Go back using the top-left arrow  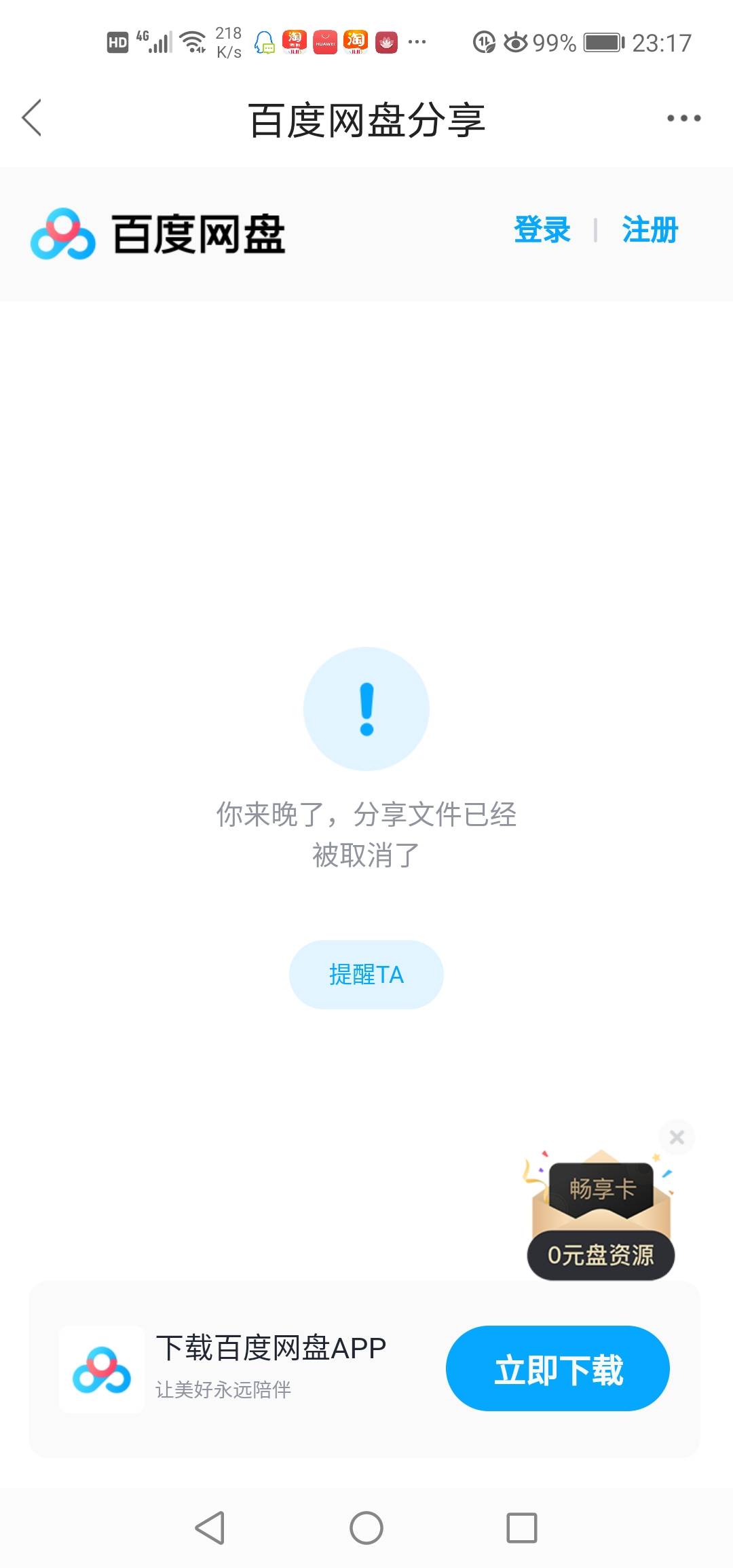click(x=32, y=118)
